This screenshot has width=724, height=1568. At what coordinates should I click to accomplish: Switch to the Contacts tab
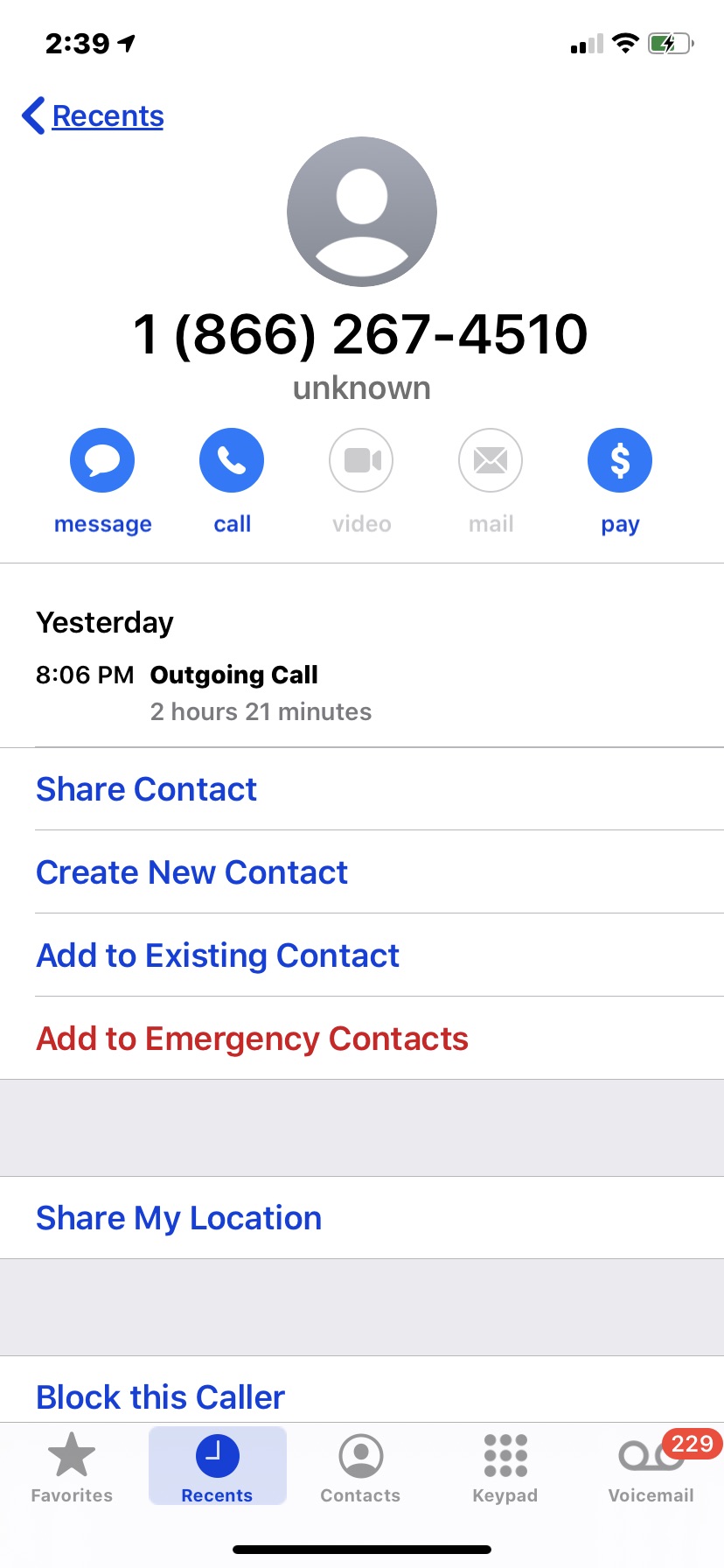[x=360, y=1467]
